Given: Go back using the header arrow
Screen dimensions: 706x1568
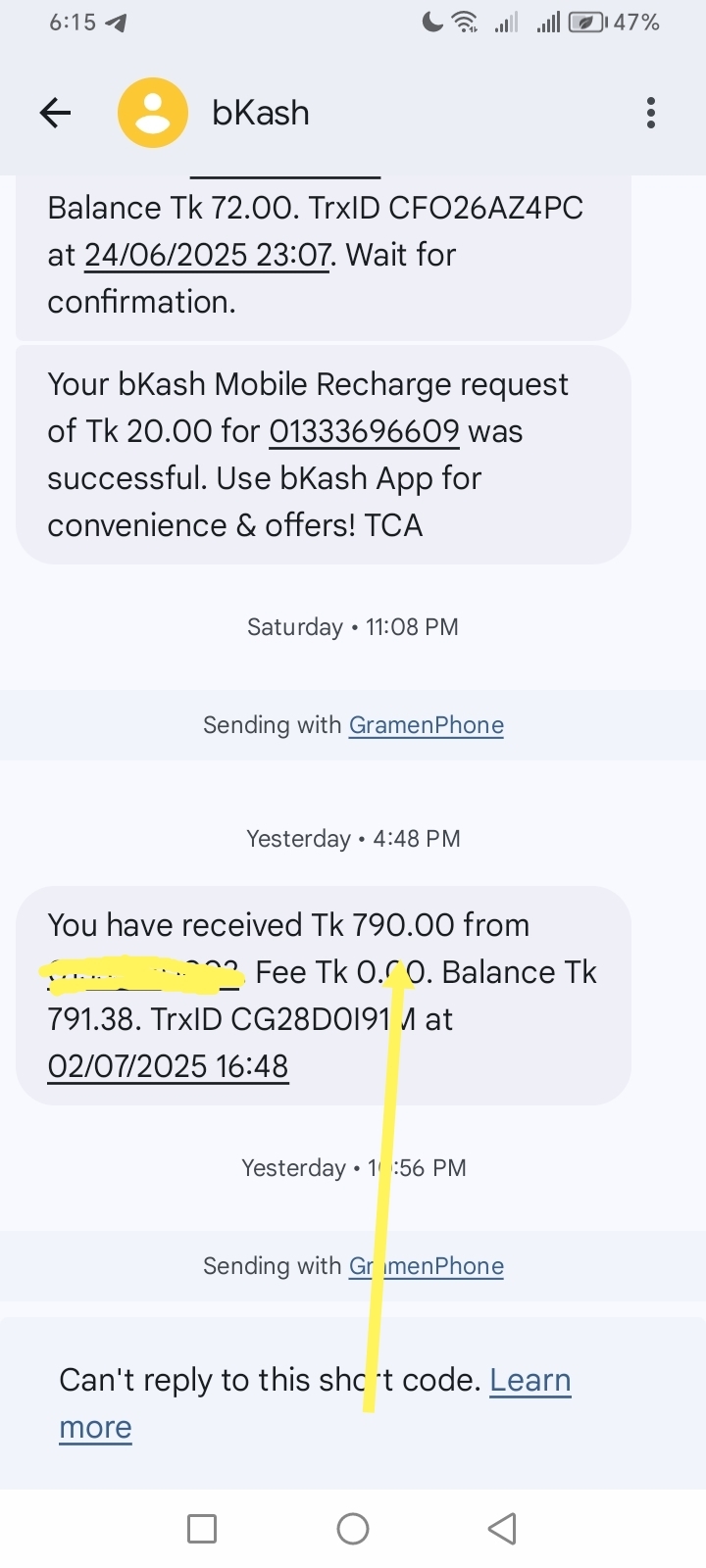Looking at the screenshot, I should pos(56,114).
